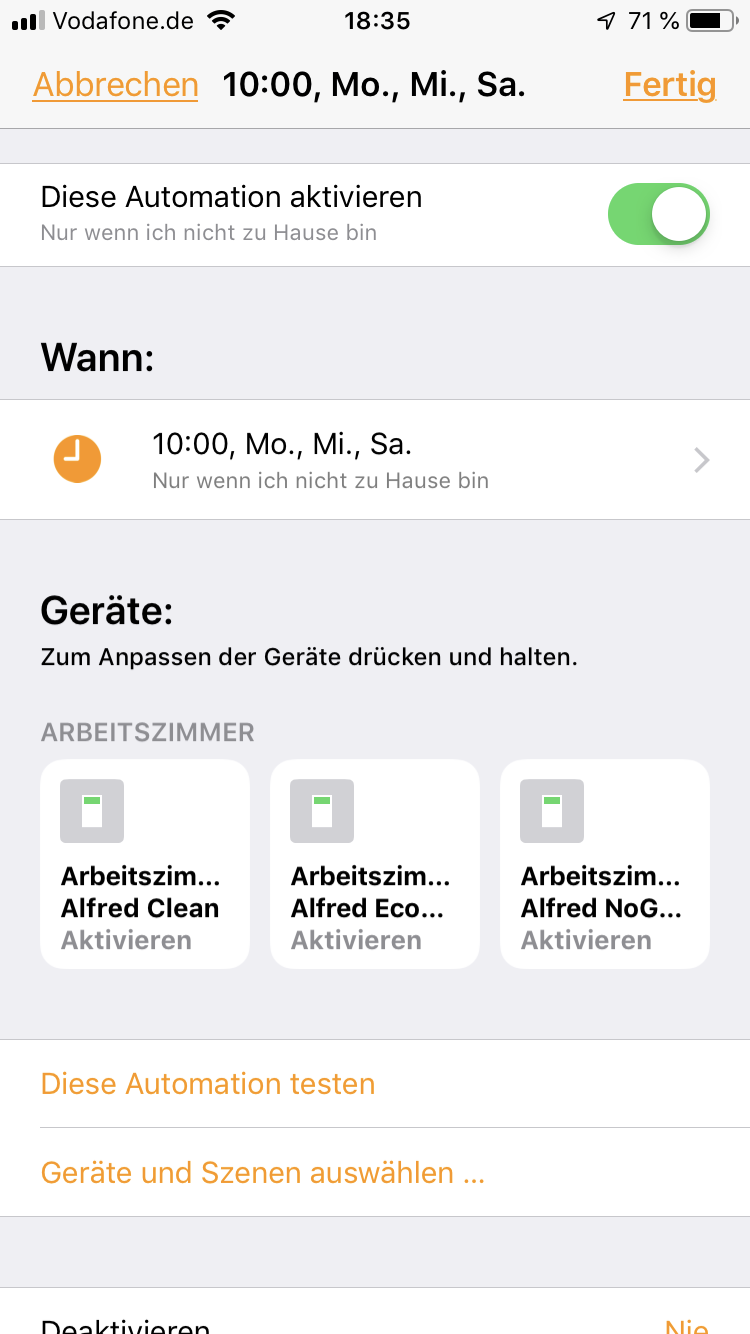Select the Alfred NoG device tile
The height and width of the screenshot is (1334, 750).
tap(605, 864)
